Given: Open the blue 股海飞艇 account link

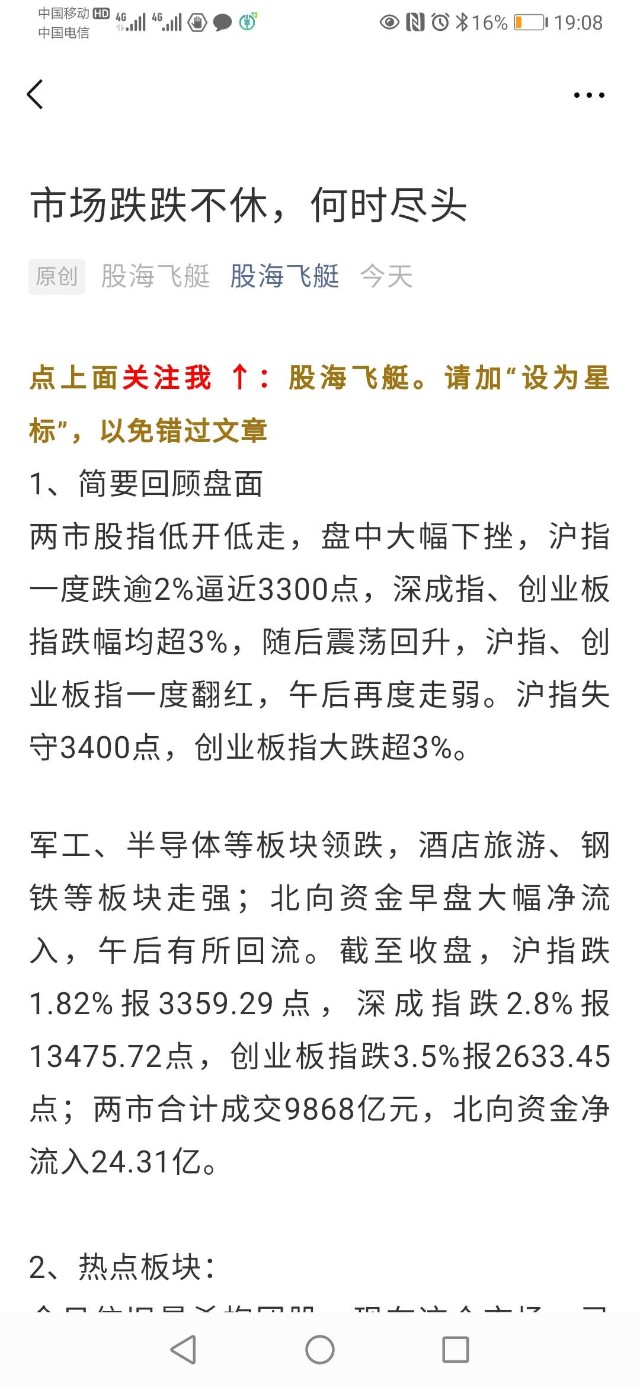Looking at the screenshot, I should pos(285,276).
